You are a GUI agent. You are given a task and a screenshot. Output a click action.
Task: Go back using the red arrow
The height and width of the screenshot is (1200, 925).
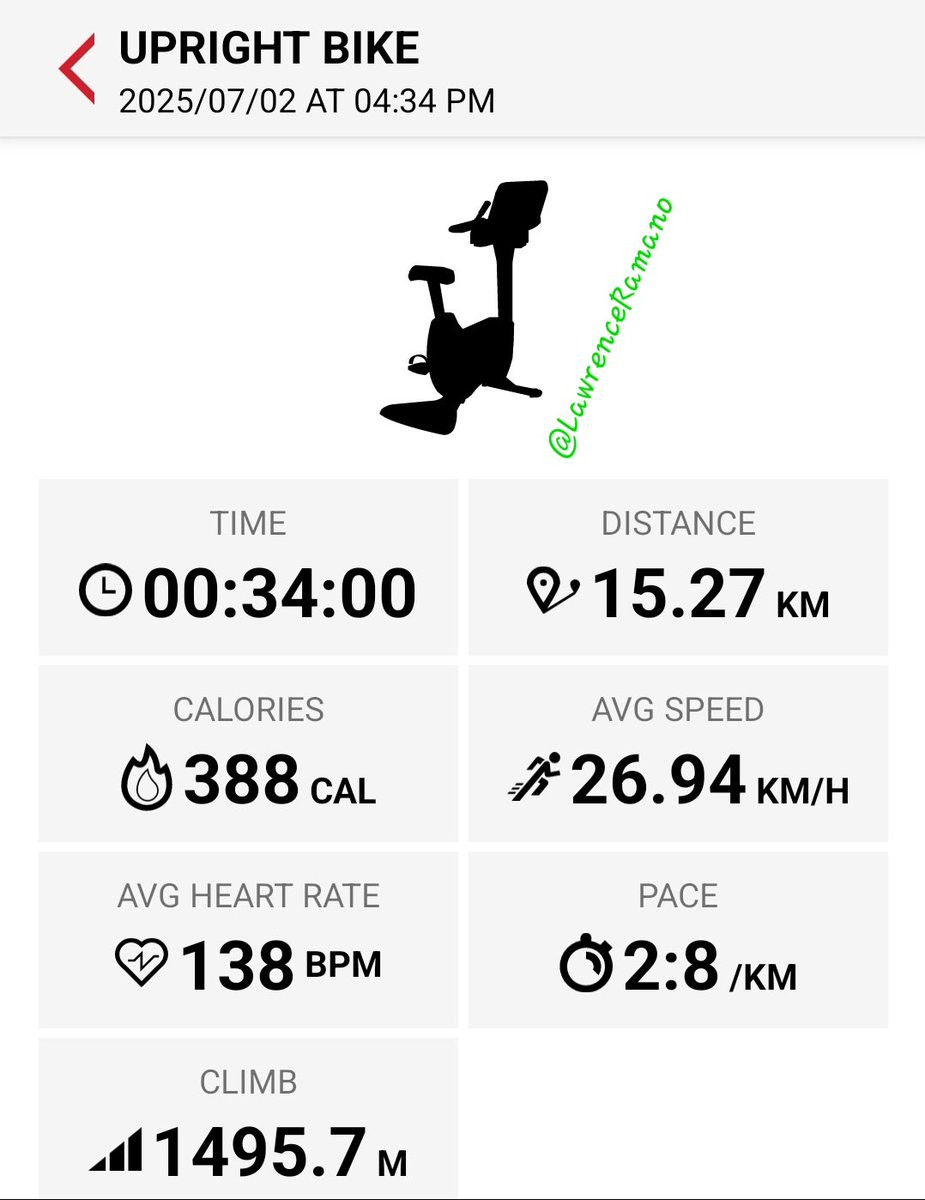pyautogui.click(x=76, y=68)
